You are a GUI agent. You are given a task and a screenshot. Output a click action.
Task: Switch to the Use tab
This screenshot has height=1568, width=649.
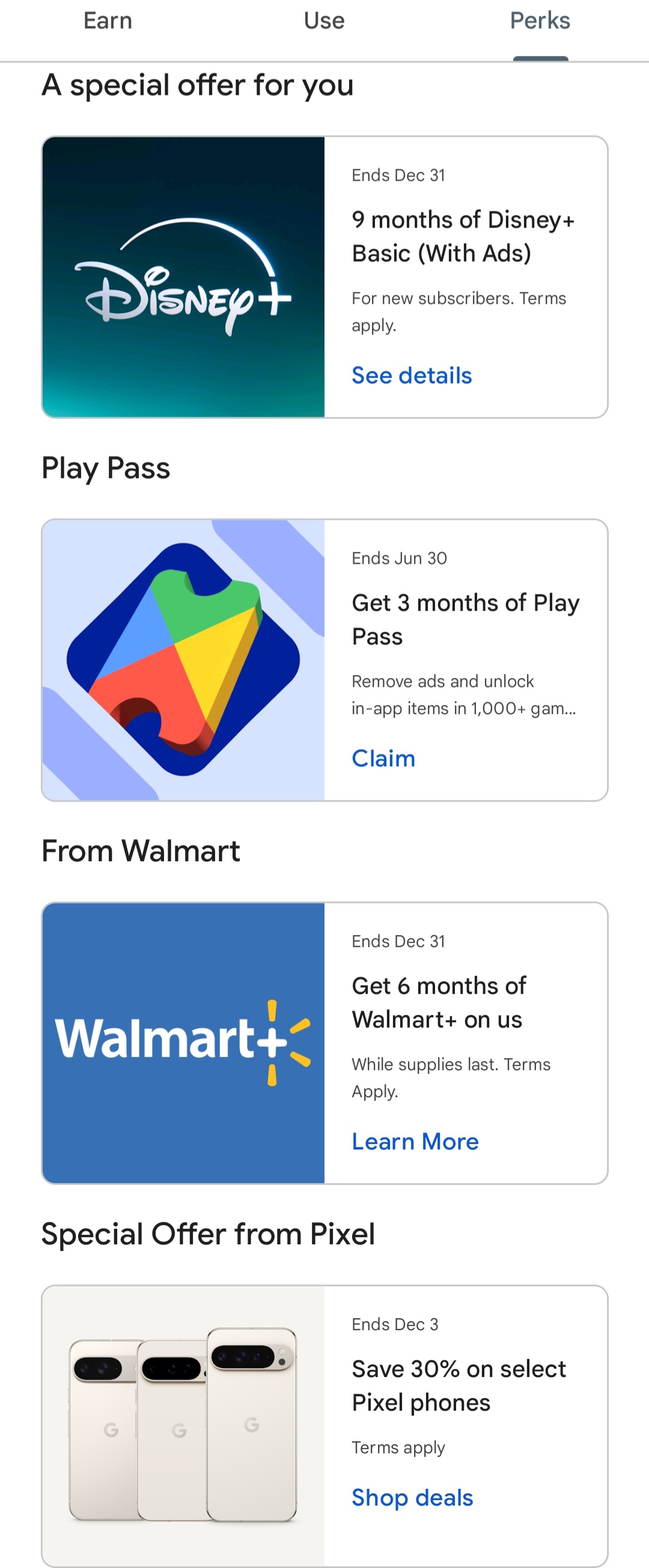(324, 21)
